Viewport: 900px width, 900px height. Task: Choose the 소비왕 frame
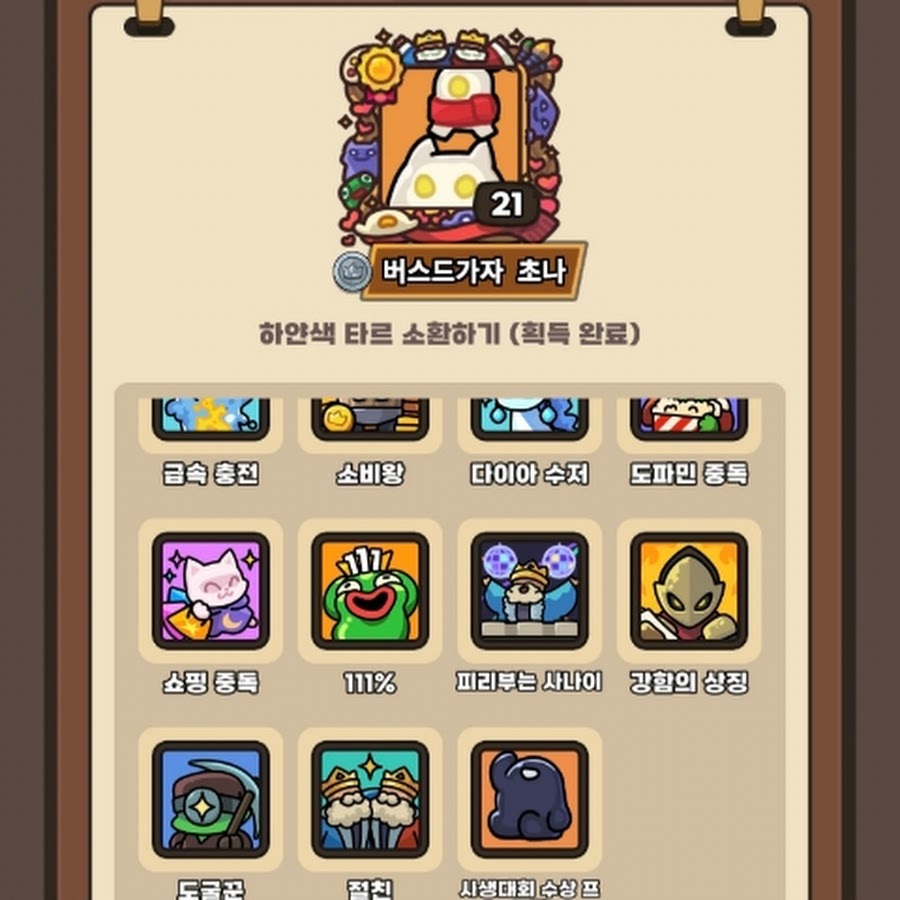coord(370,420)
